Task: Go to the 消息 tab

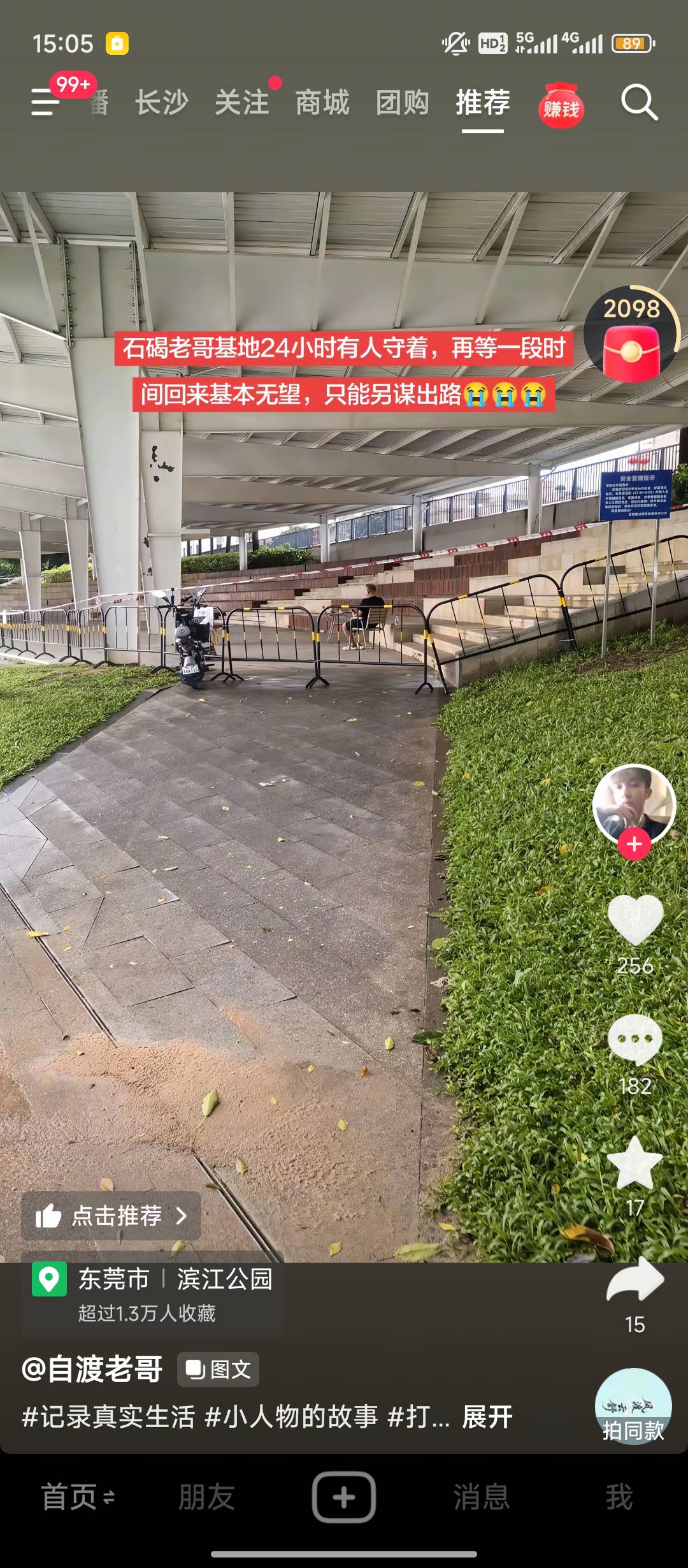Action: coord(482,1497)
